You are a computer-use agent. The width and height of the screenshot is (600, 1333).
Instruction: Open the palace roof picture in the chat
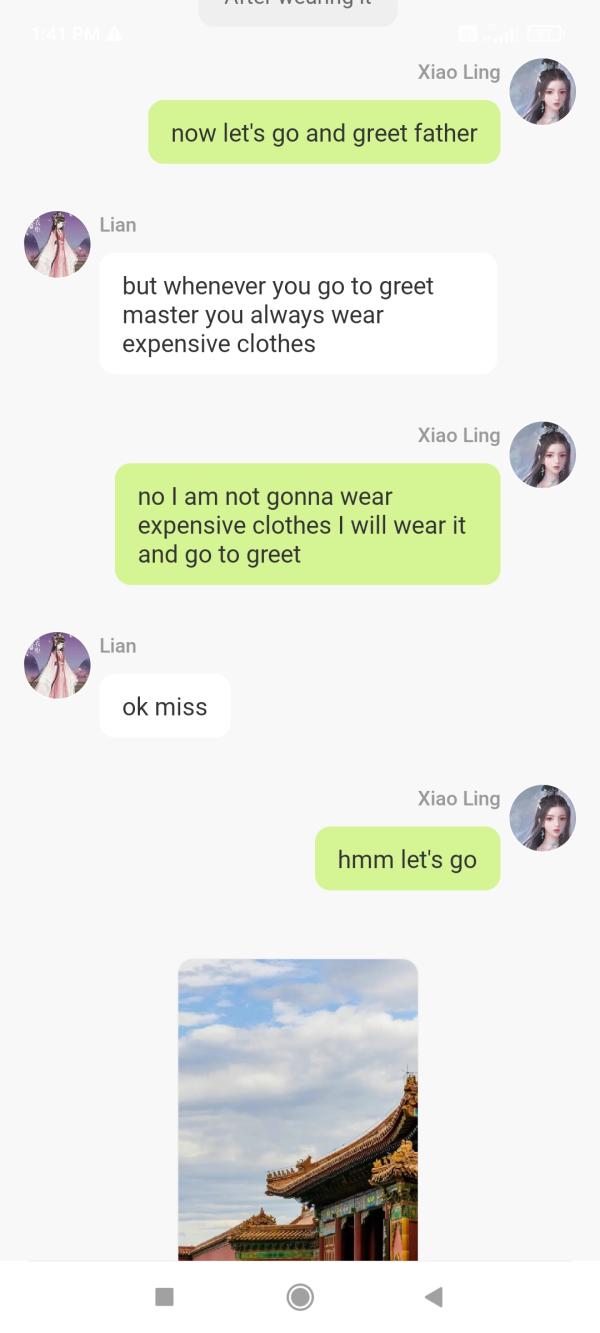(x=298, y=1108)
